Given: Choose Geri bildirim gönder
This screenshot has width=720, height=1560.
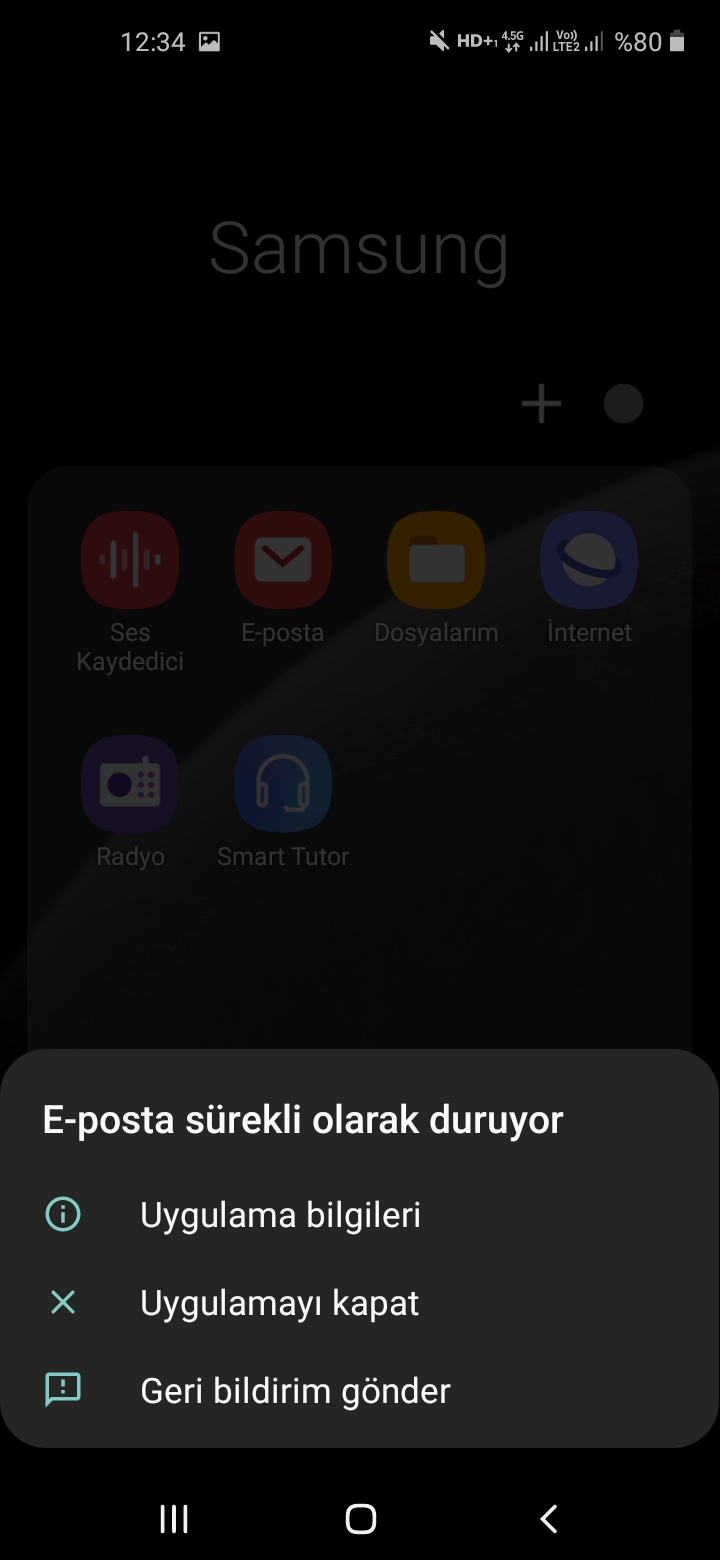Looking at the screenshot, I should point(295,1391).
